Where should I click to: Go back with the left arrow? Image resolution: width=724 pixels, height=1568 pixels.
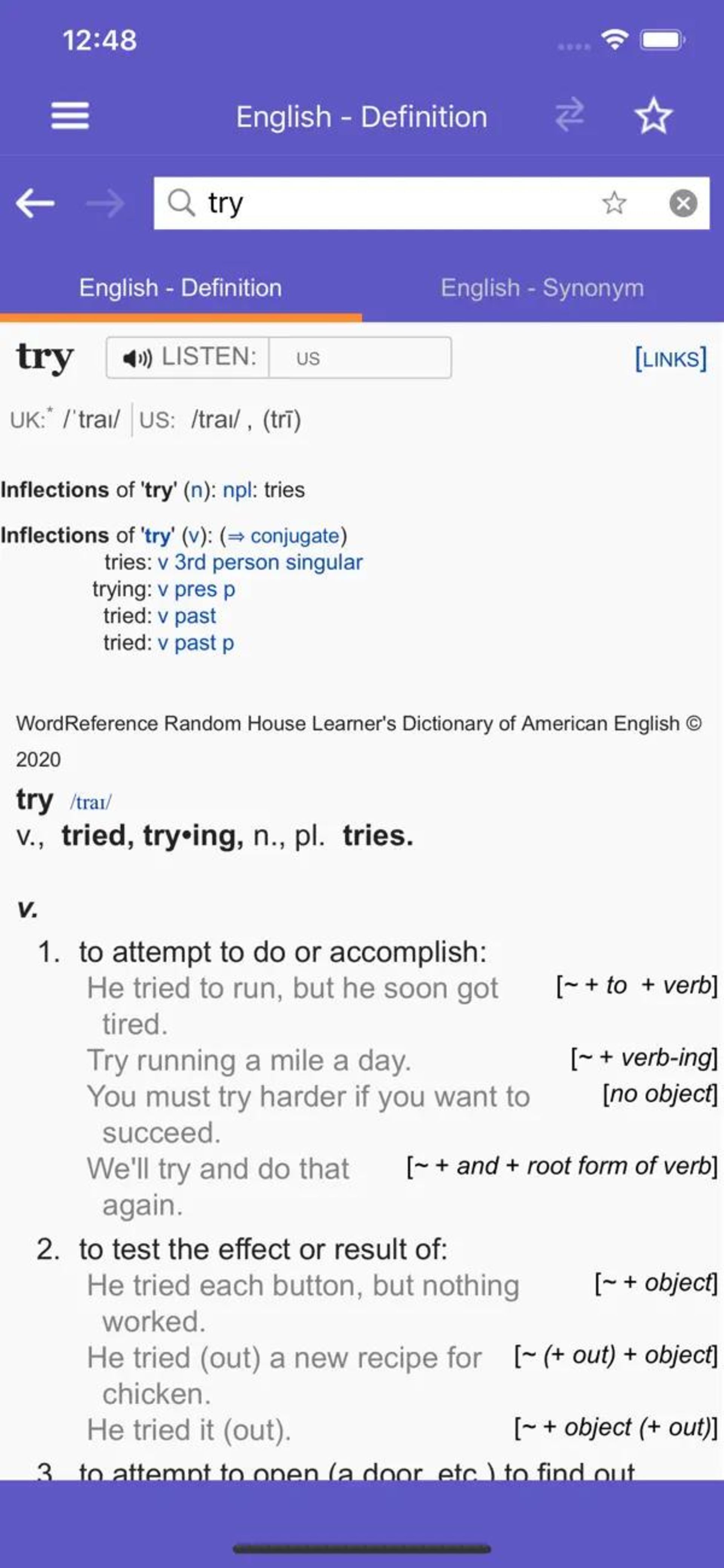click(x=35, y=203)
